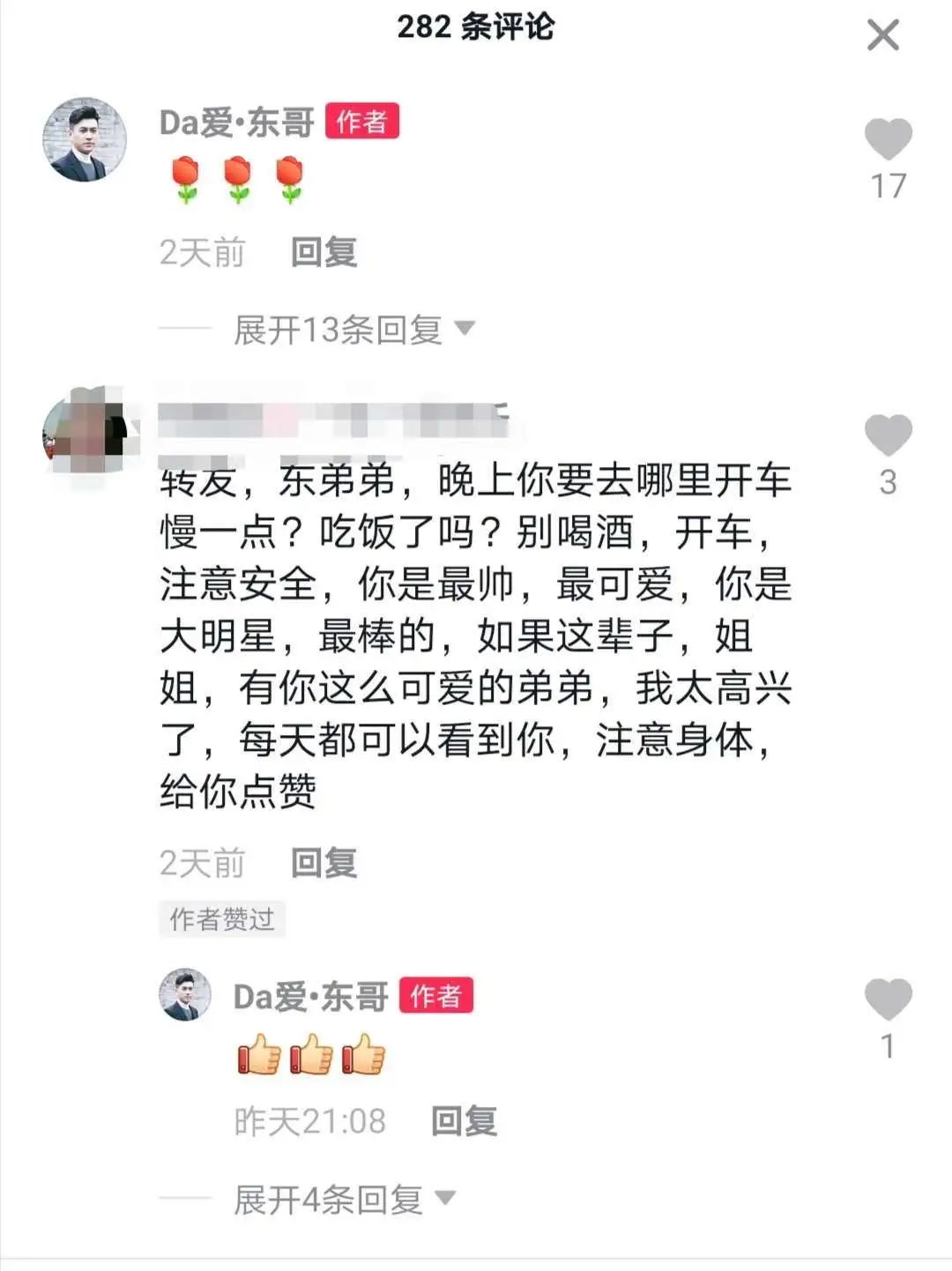Viewport: 952px width, 1271px height.
Task: Close the 282 comments panel
Action: [x=882, y=36]
